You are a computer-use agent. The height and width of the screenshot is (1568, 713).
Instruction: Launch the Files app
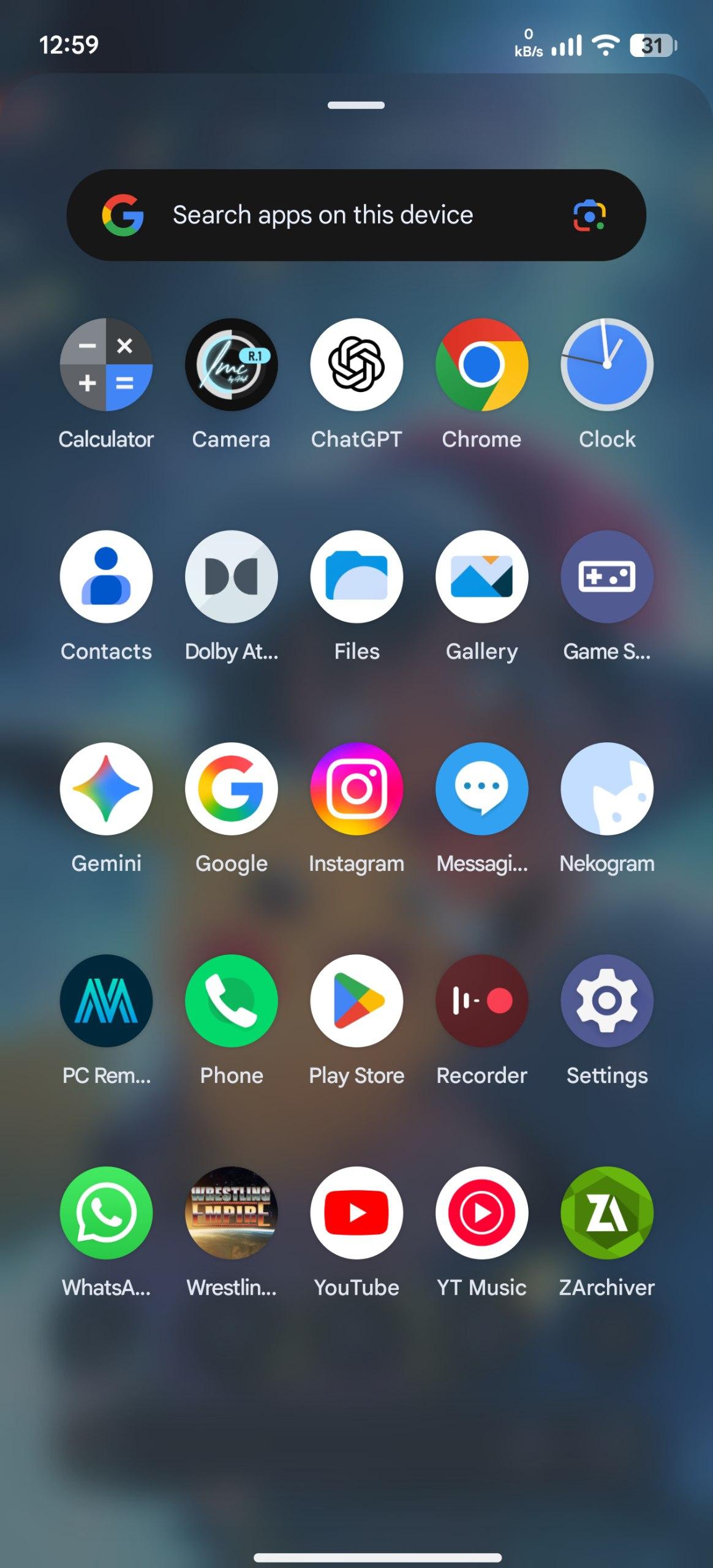click(x=356, y=576)
